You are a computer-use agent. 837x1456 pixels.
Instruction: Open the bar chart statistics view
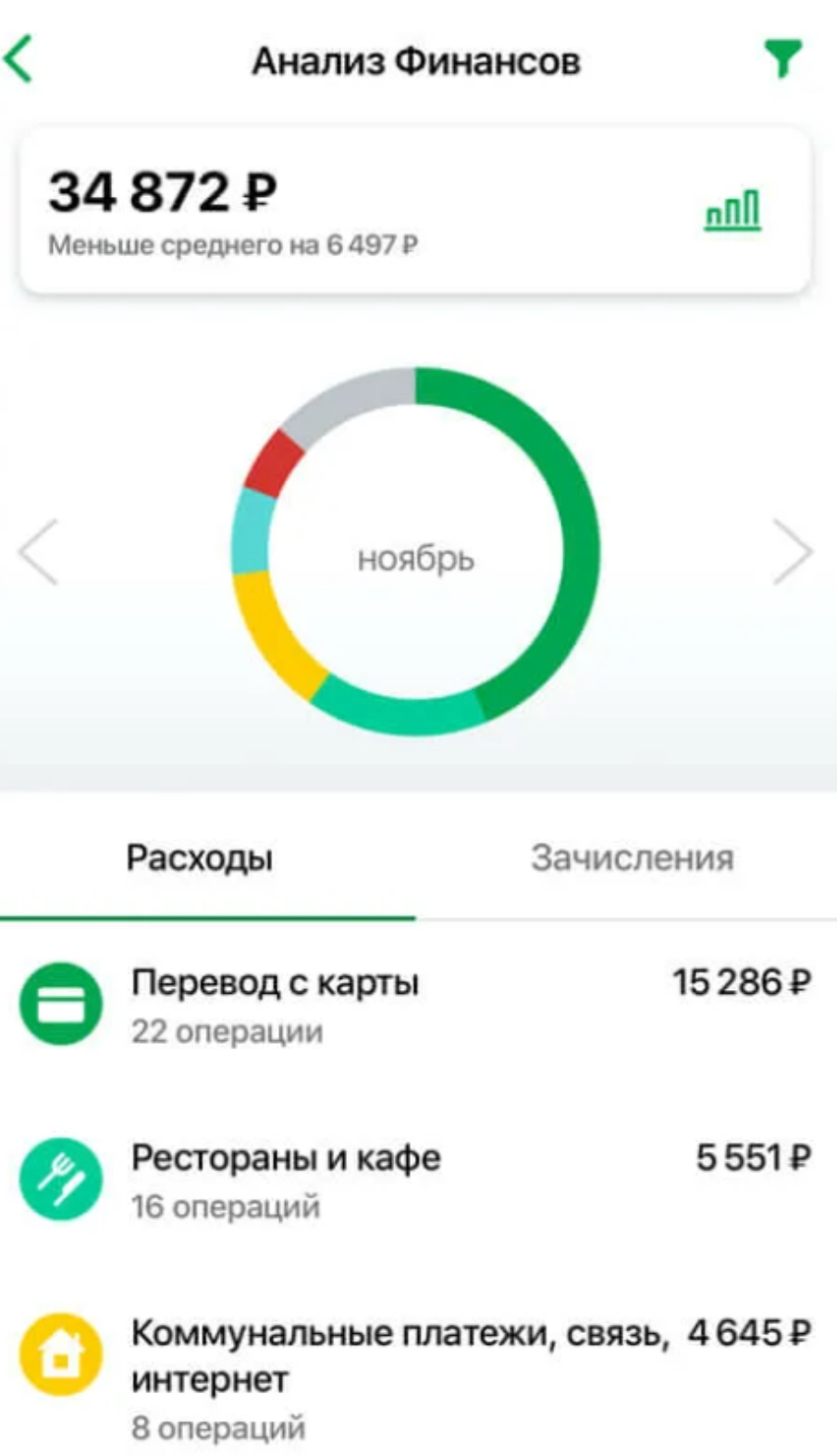point(732,211)
